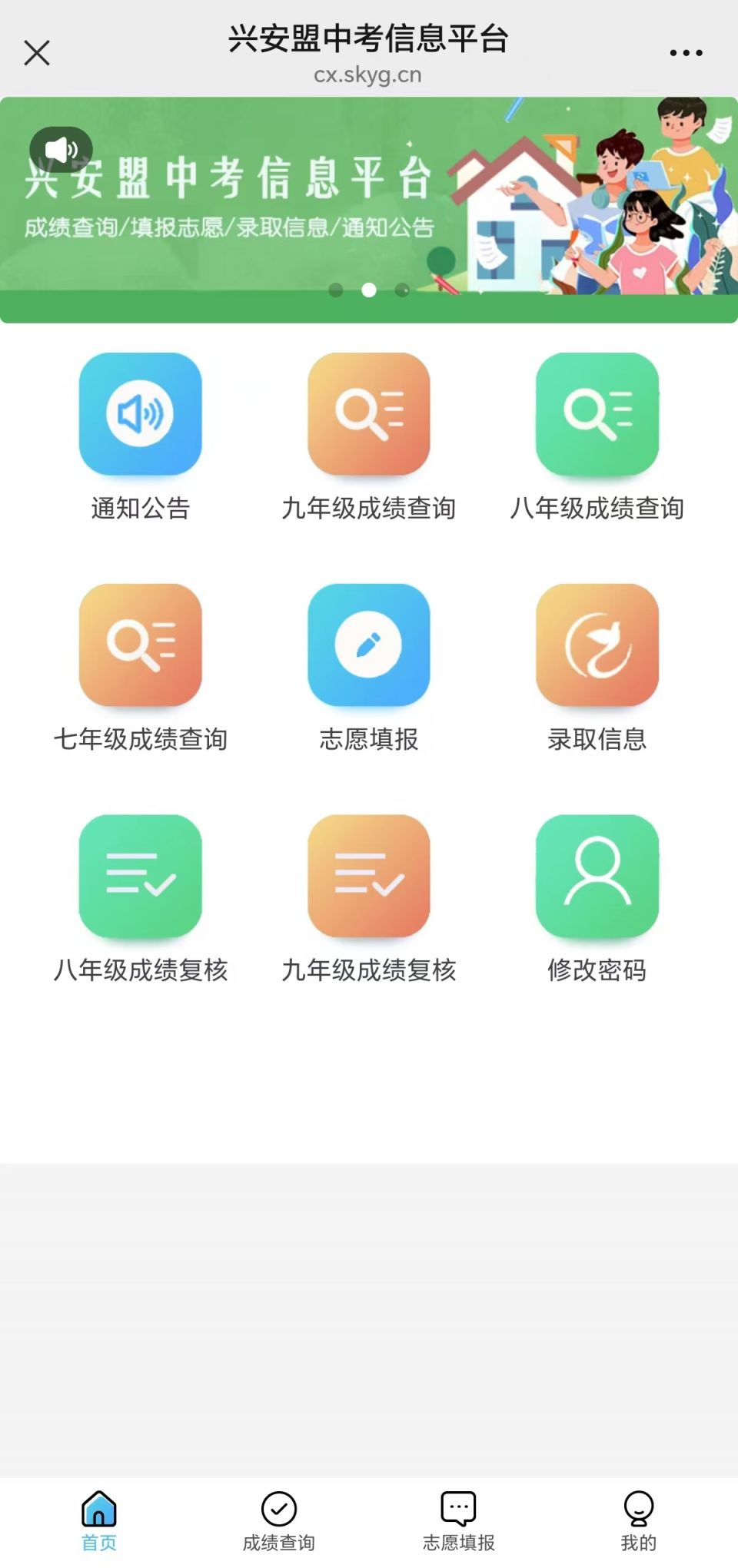
Task: Open 九年级成绩查询 score lookup
Action: (x=369, y=414)
